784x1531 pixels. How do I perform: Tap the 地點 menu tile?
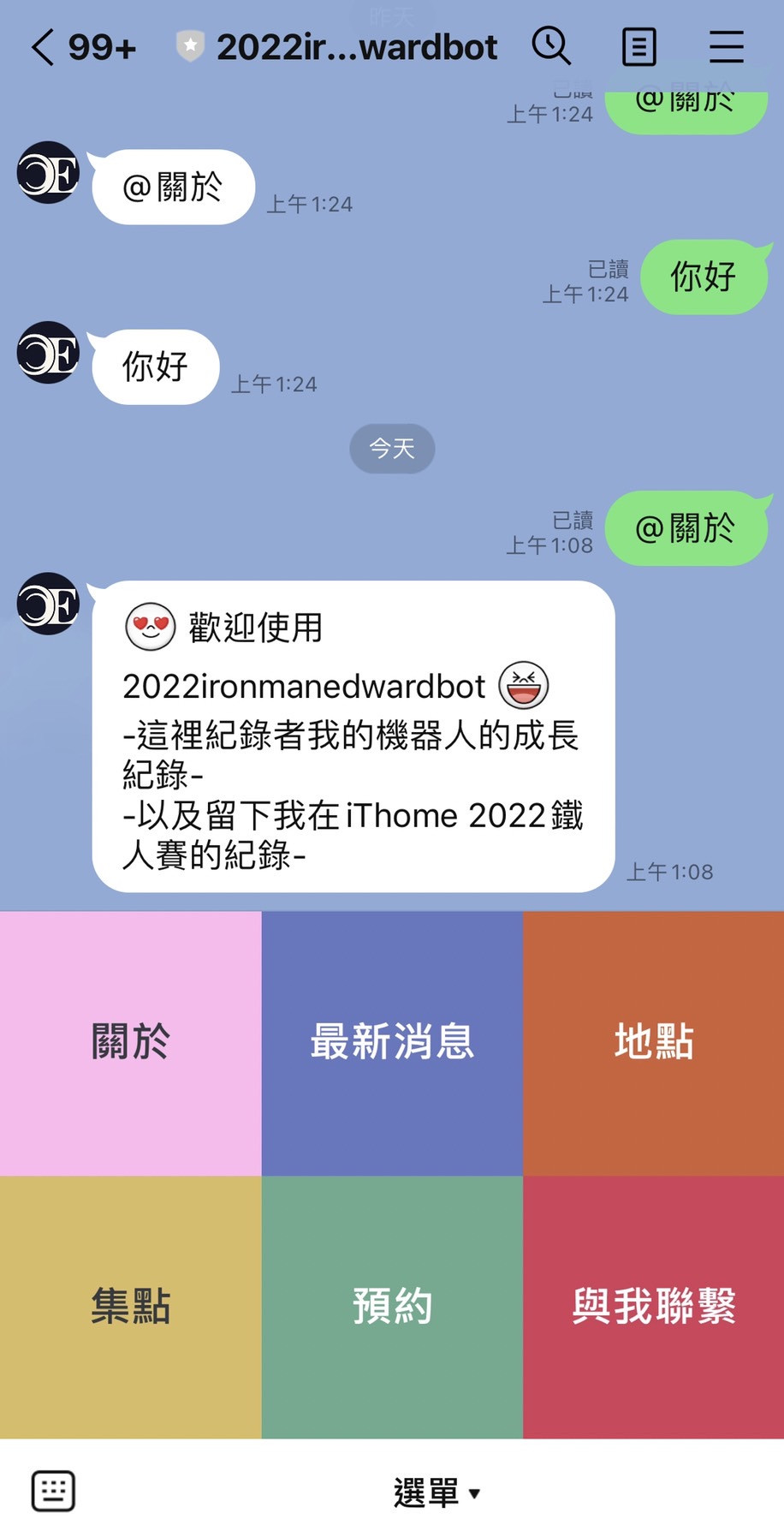click(x=653, y=1043)
